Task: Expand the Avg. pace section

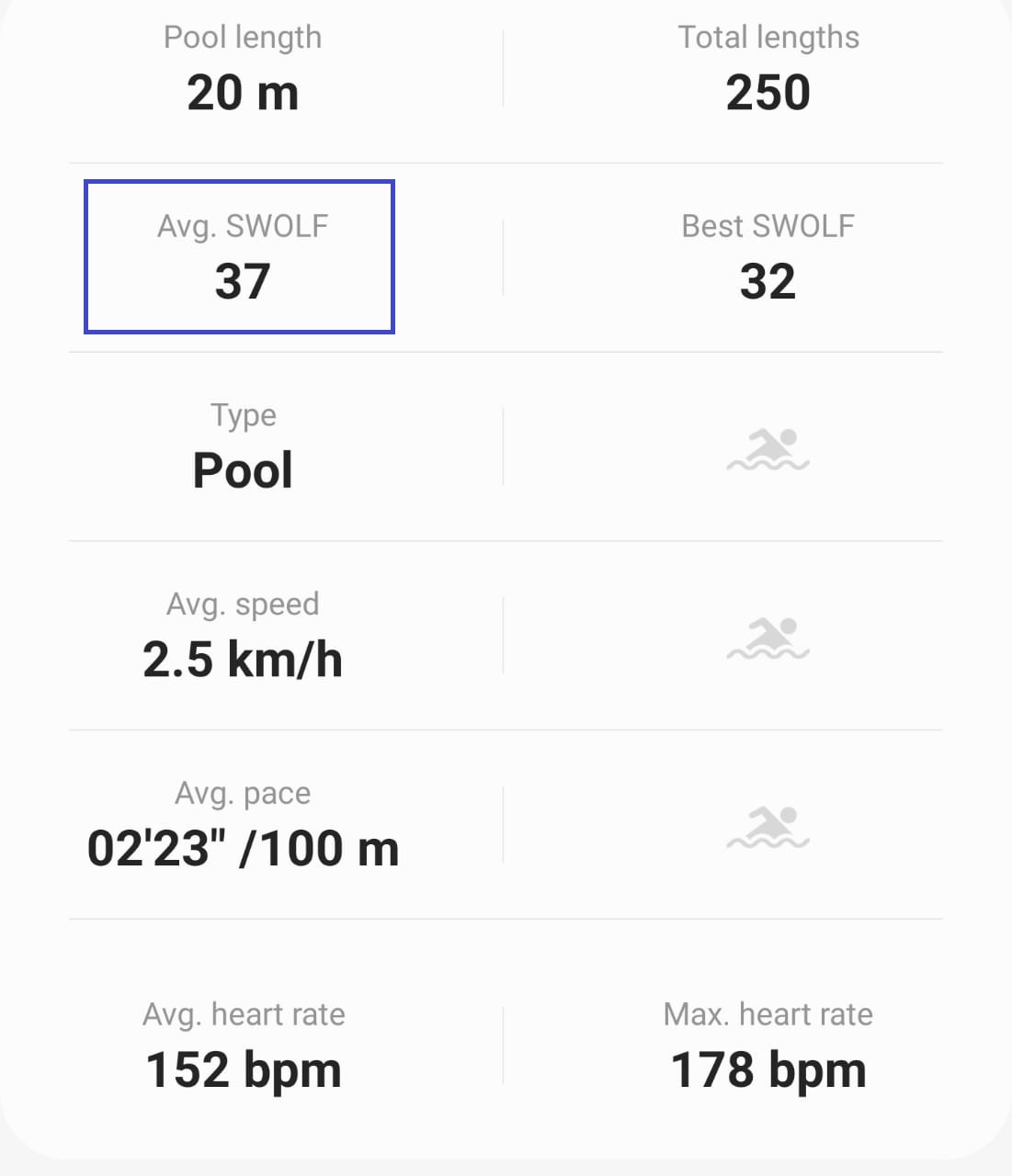Action: click(x=243, y=822)
